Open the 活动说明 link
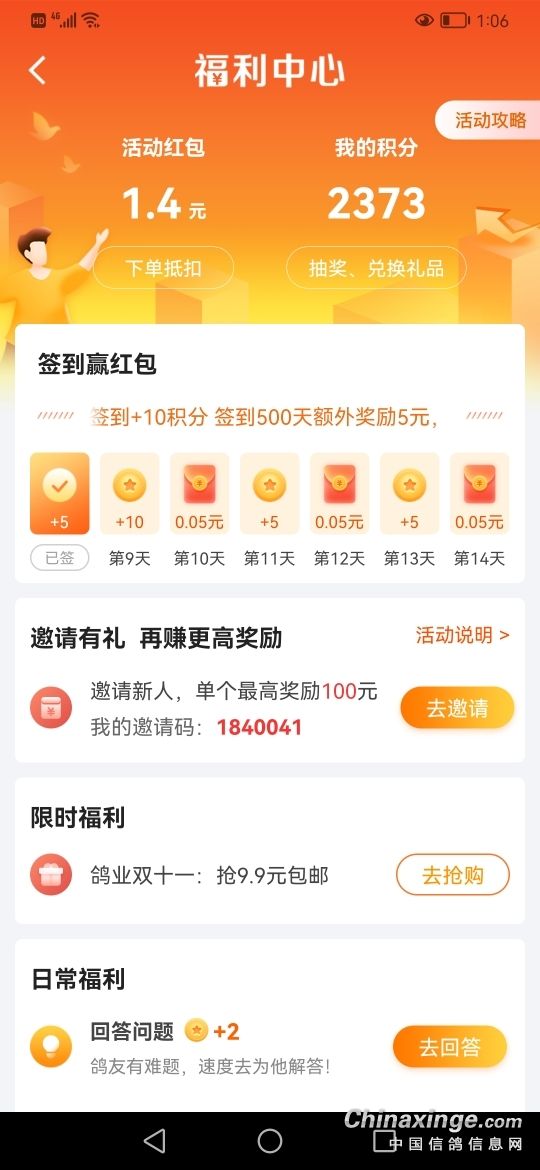 [x=462, y=635]
